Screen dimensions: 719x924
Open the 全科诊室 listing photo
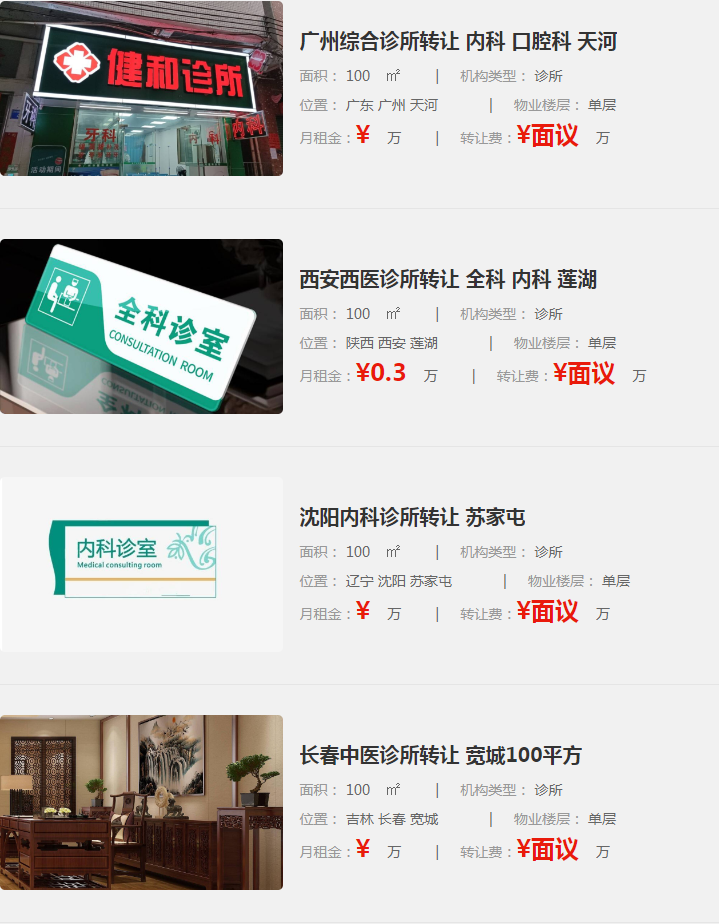141,326
